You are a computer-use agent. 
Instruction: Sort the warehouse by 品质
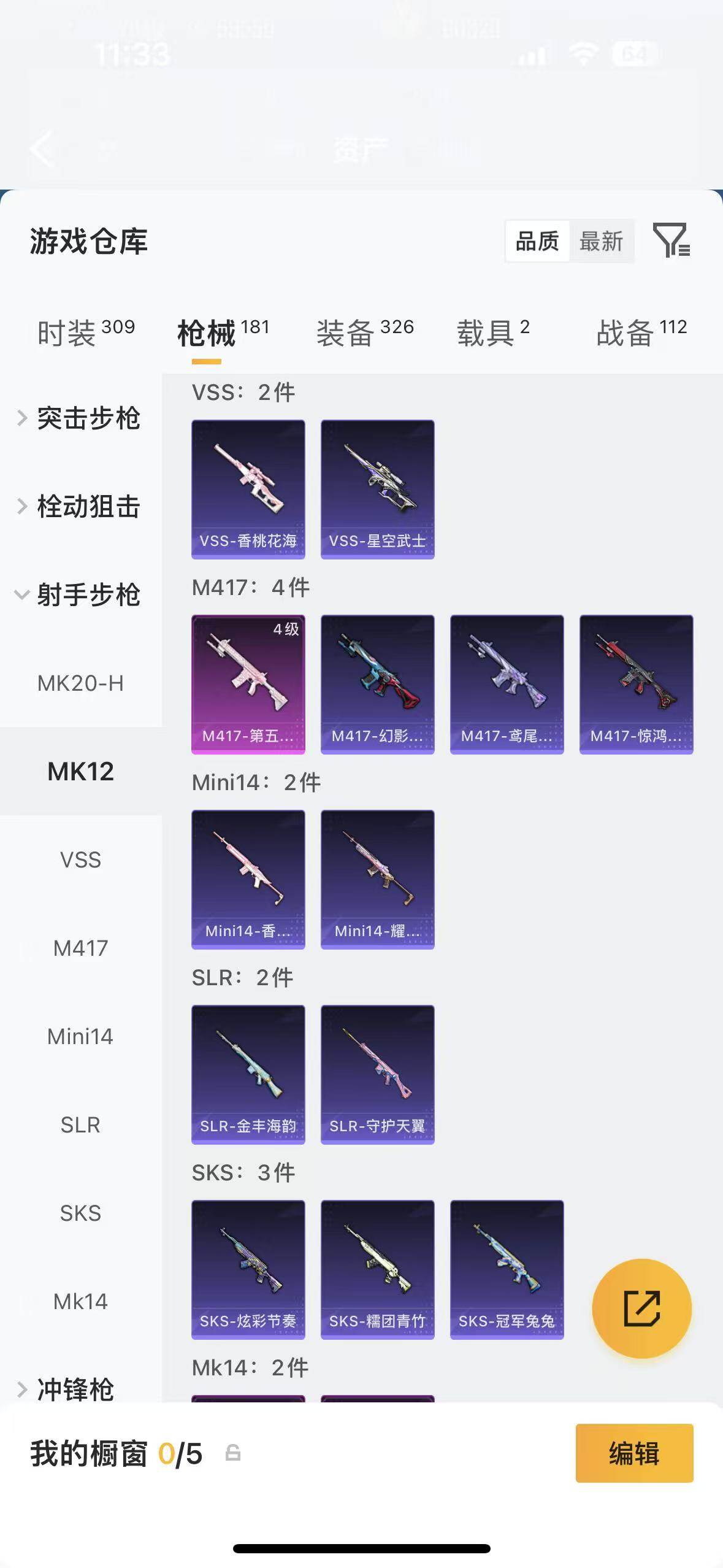click(537, 242)
